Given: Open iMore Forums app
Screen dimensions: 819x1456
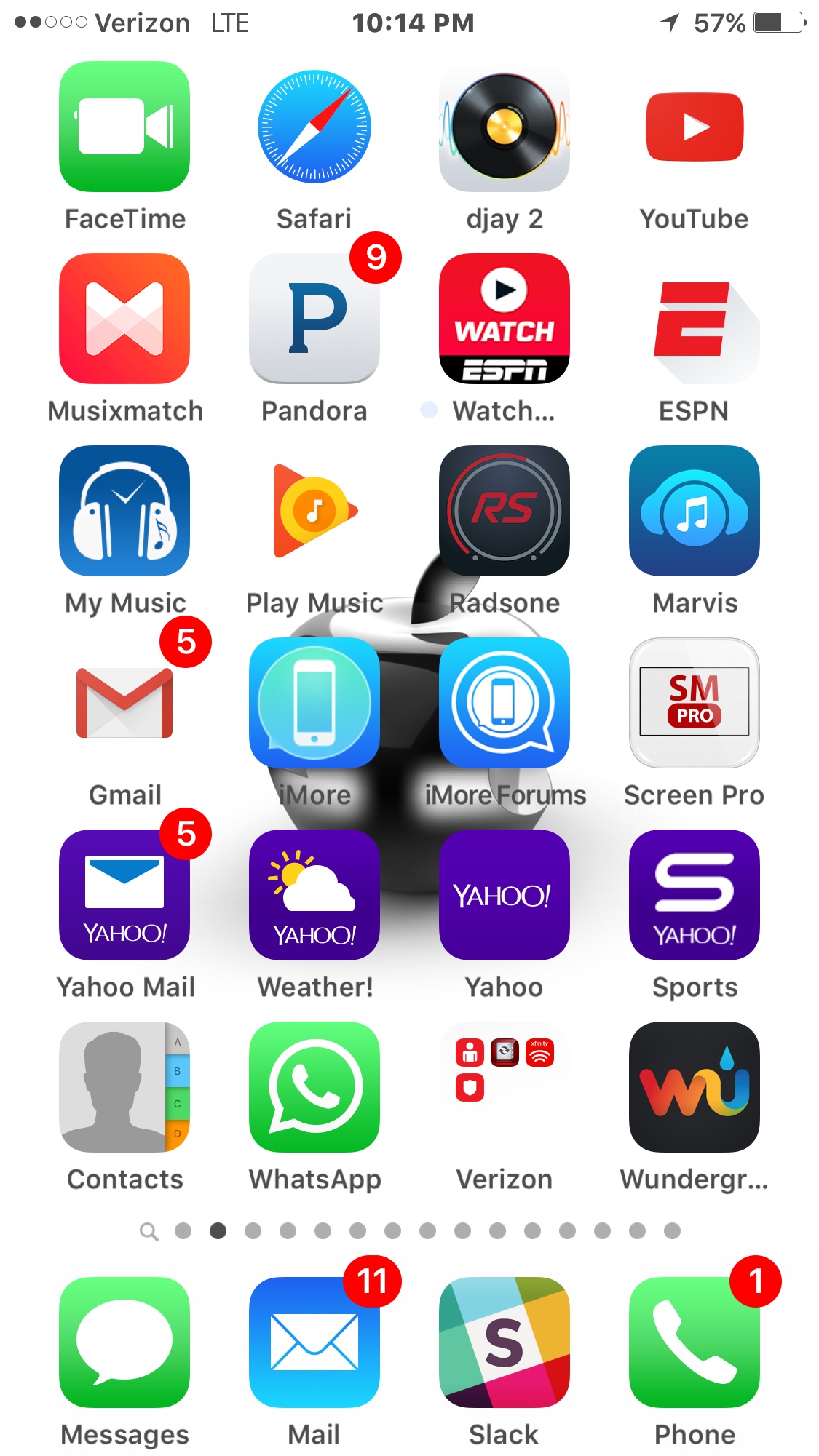Looking at the screenshot, I should point(504,703).
